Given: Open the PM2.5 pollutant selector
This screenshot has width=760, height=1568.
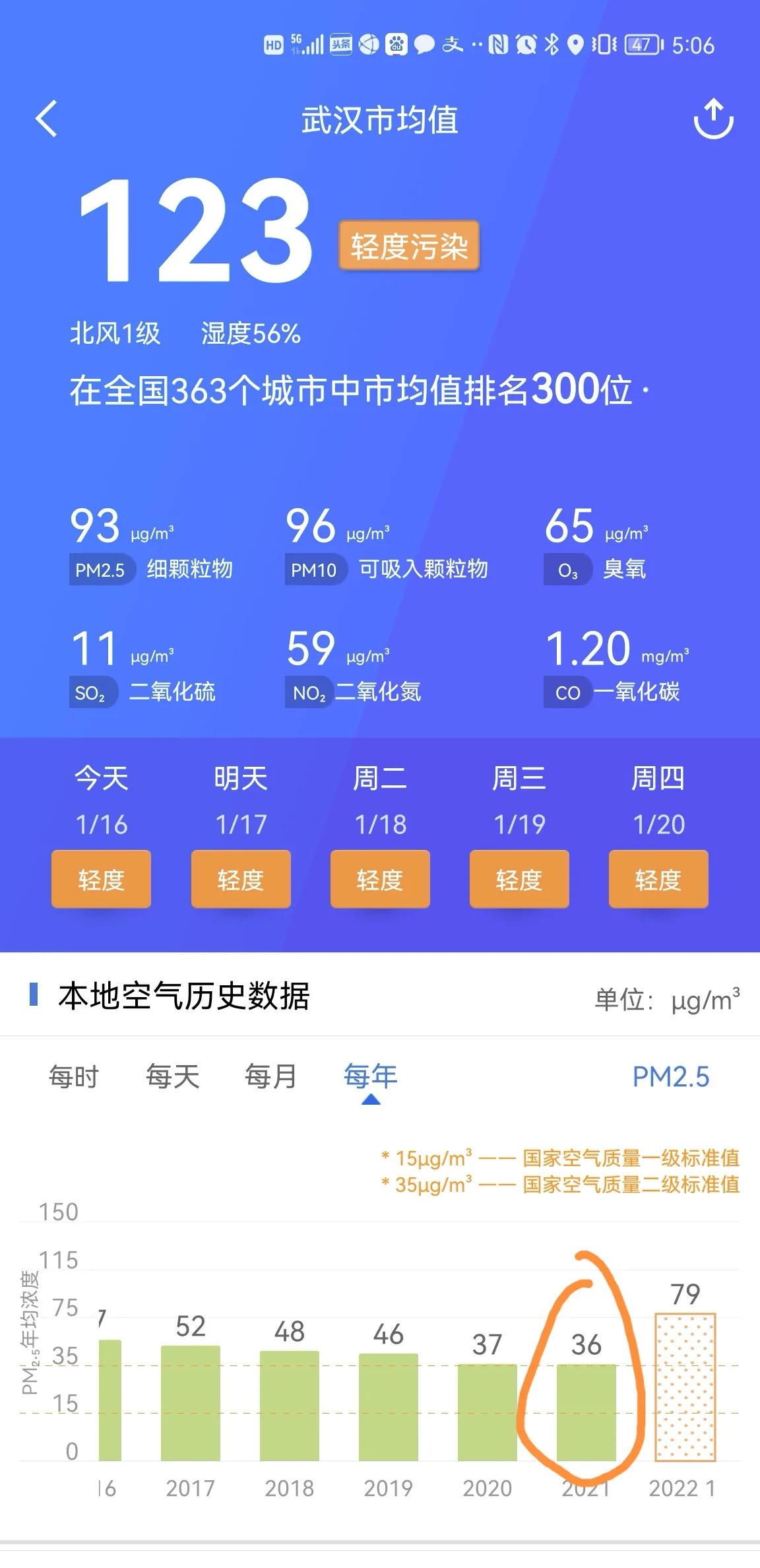Looking at the screenshot, I should [670, 1076].
